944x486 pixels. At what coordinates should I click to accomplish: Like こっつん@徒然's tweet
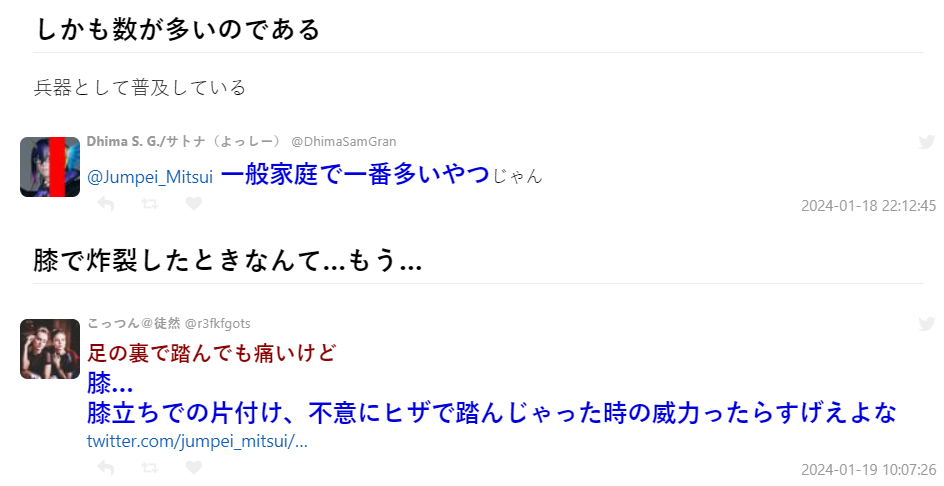pyautogui.click(x=194, y=468)
